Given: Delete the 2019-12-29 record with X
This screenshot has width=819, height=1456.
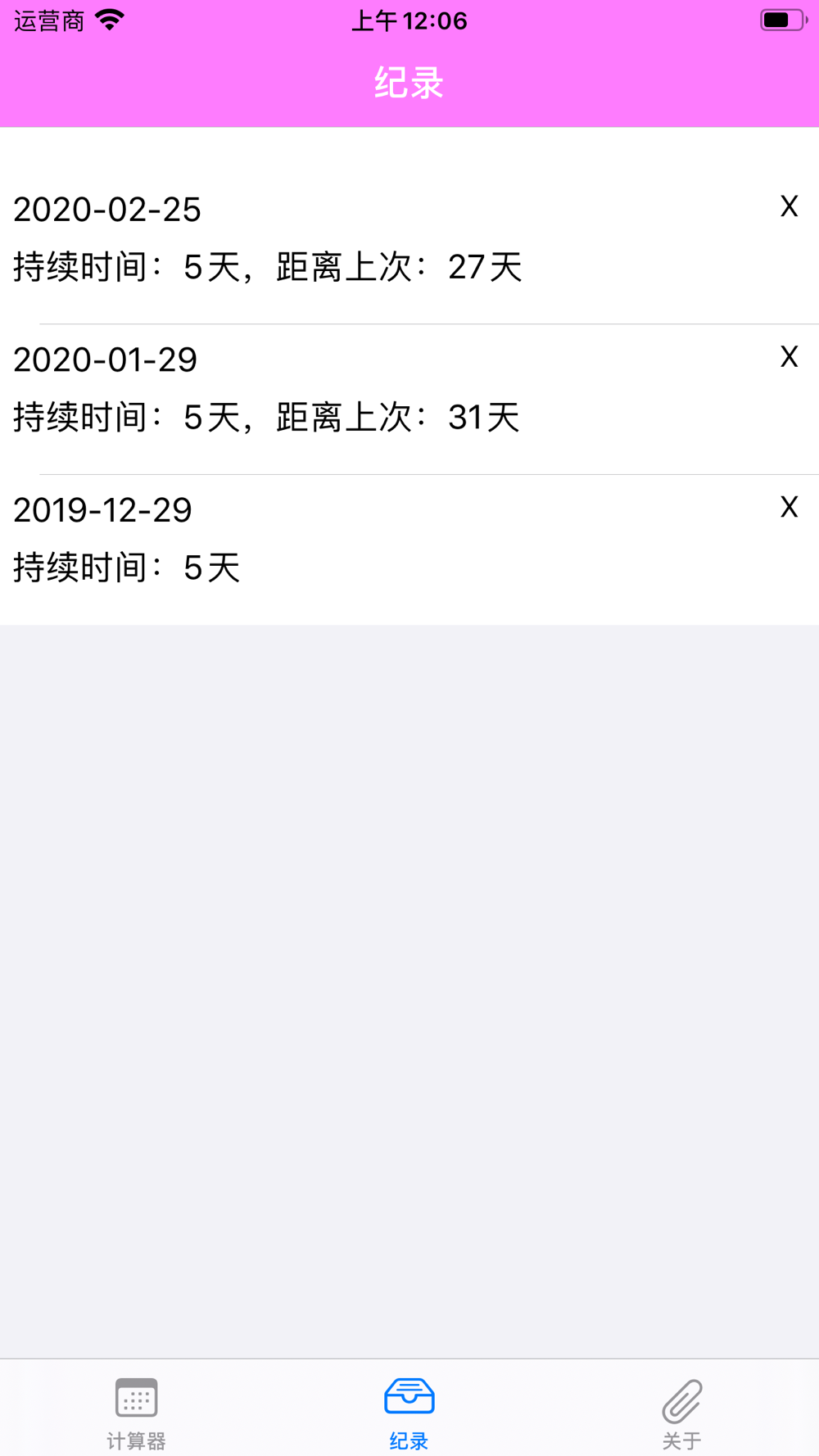Looking at the screenshot, I should [x=789, y=508].
